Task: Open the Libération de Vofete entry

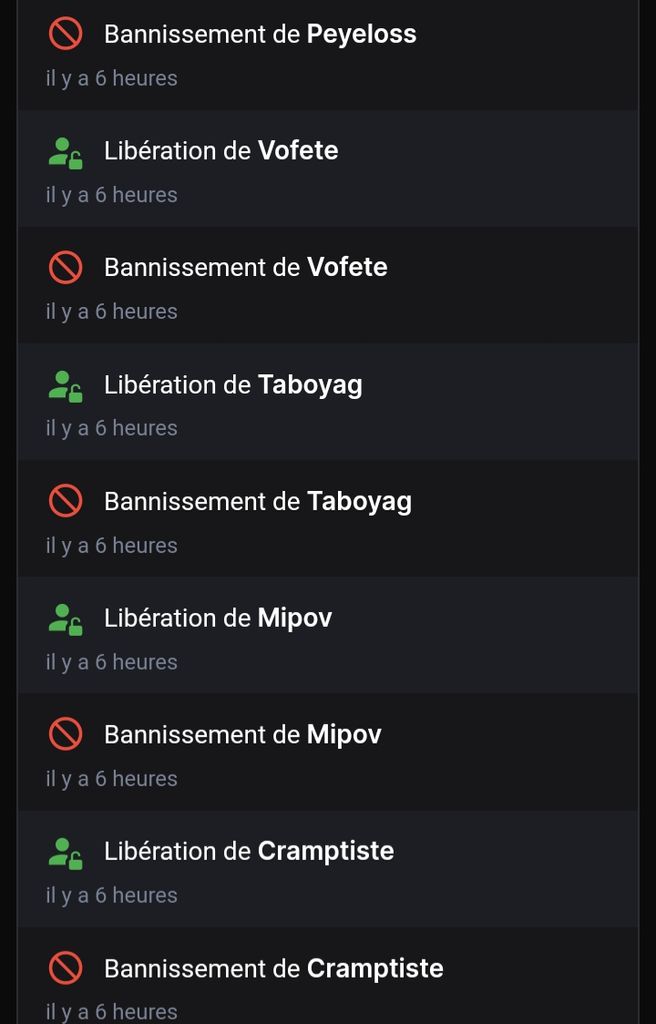Action: click(327, 169)
